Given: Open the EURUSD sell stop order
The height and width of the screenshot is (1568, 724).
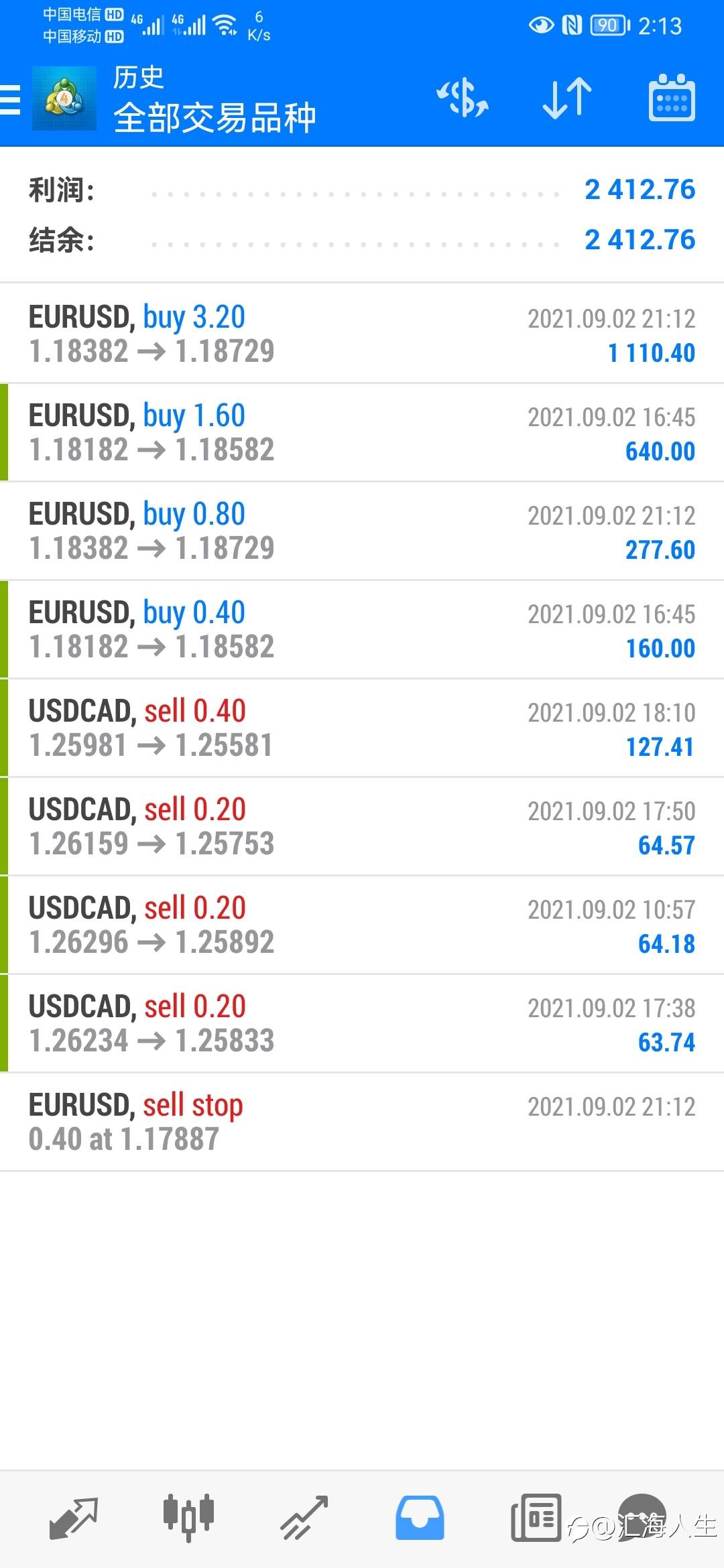Looking at the screenshot, I should (x=362, y=1122).
